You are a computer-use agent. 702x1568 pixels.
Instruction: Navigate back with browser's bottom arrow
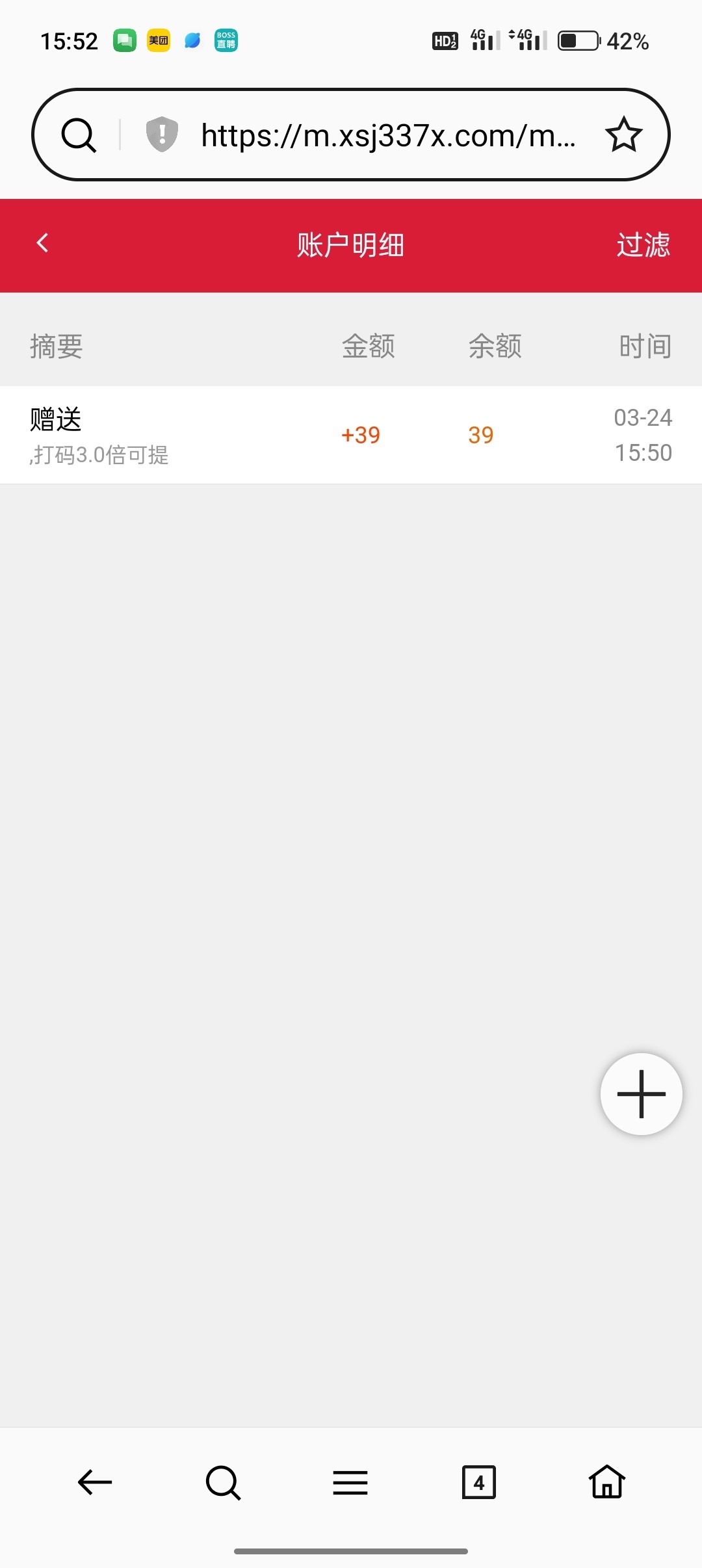point(95,1482)
